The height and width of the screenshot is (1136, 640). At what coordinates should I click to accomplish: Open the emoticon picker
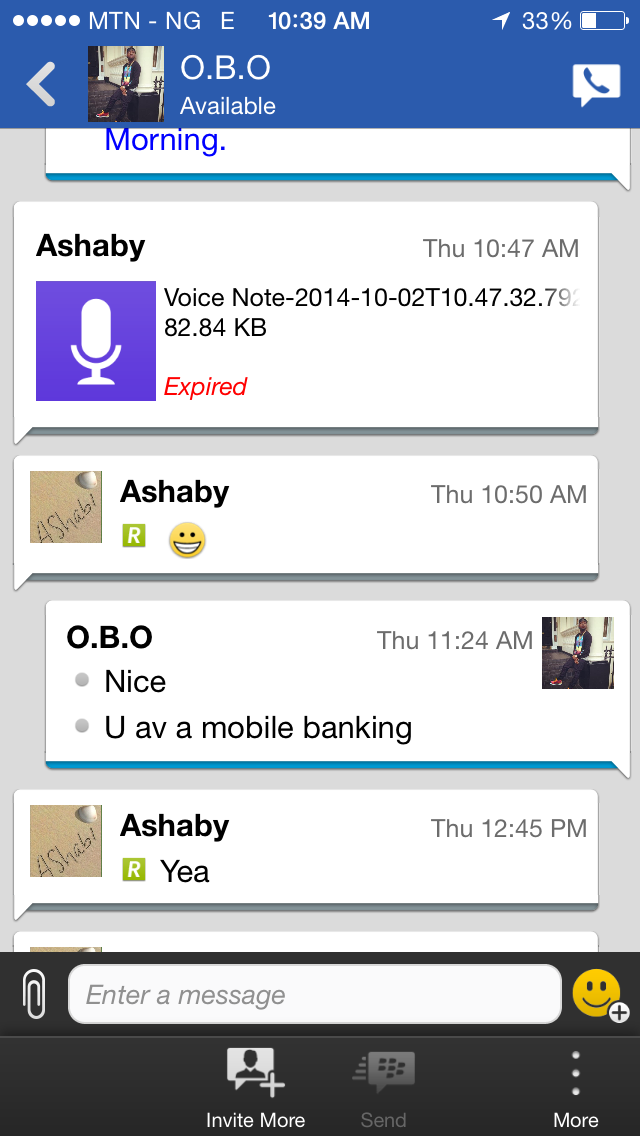coord(598,995)
